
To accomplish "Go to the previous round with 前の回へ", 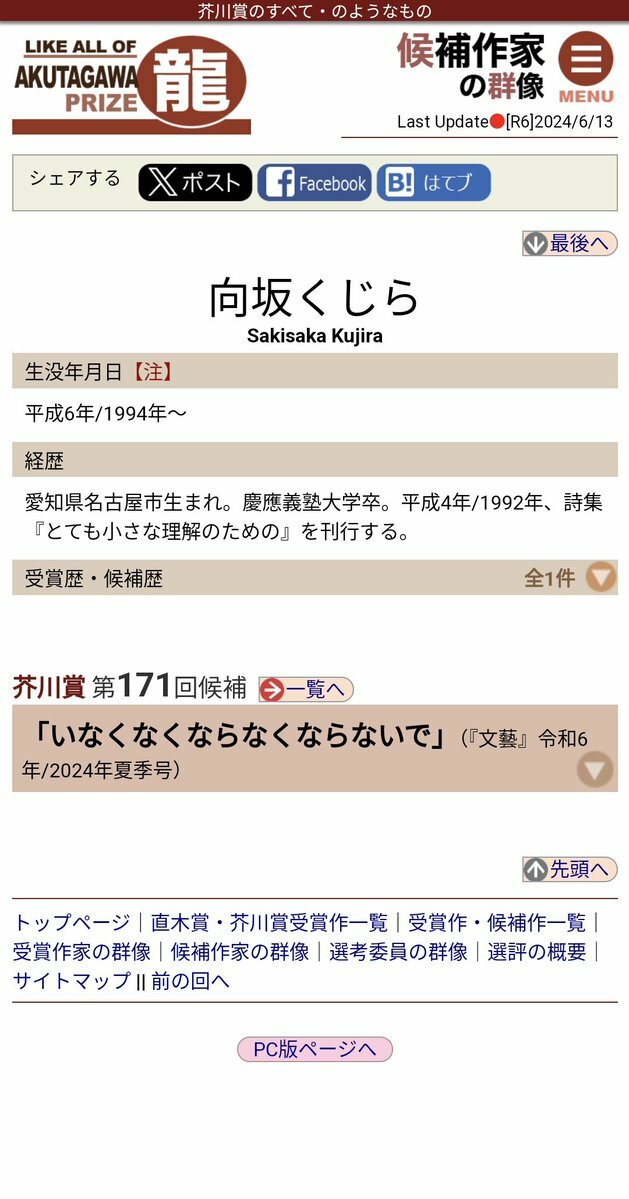I will 190,981.
